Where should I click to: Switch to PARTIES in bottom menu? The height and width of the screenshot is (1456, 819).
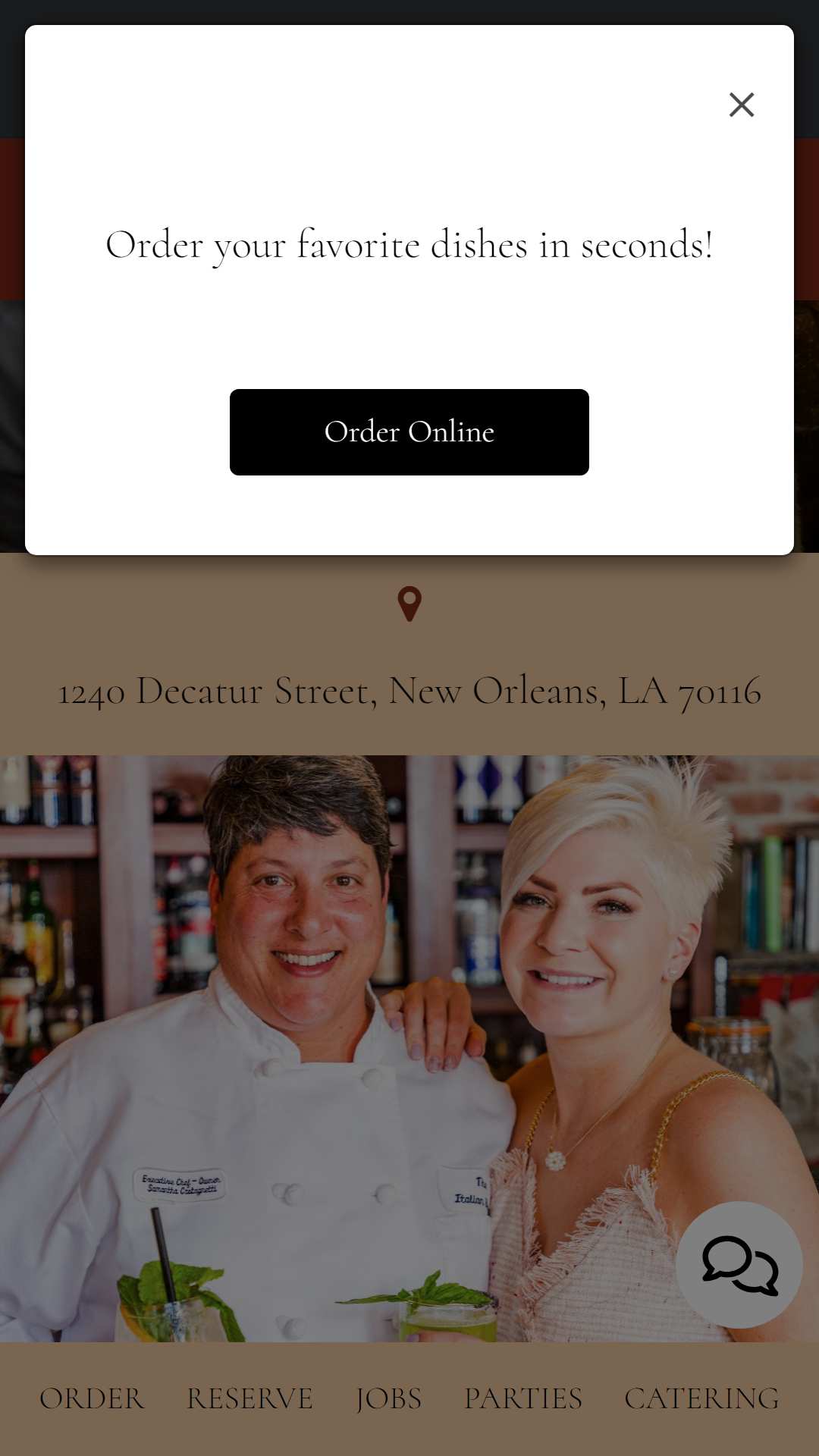[x=523, y=1398]
